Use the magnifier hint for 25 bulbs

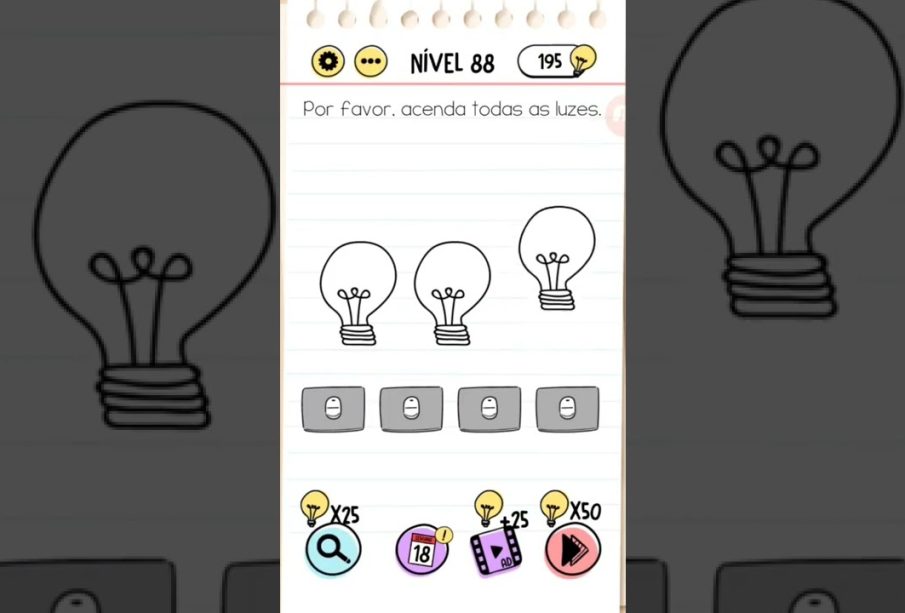[333, 549]
